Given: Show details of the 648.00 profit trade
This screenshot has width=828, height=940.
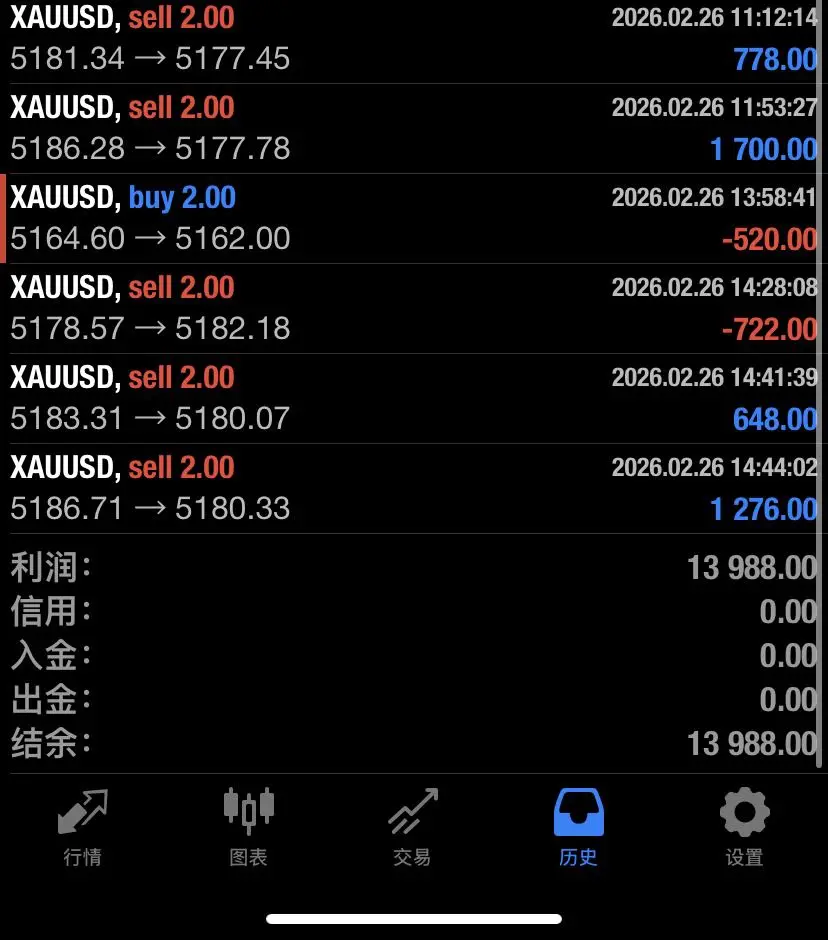Looking at the screenshot, I should (x=414, y=399).
